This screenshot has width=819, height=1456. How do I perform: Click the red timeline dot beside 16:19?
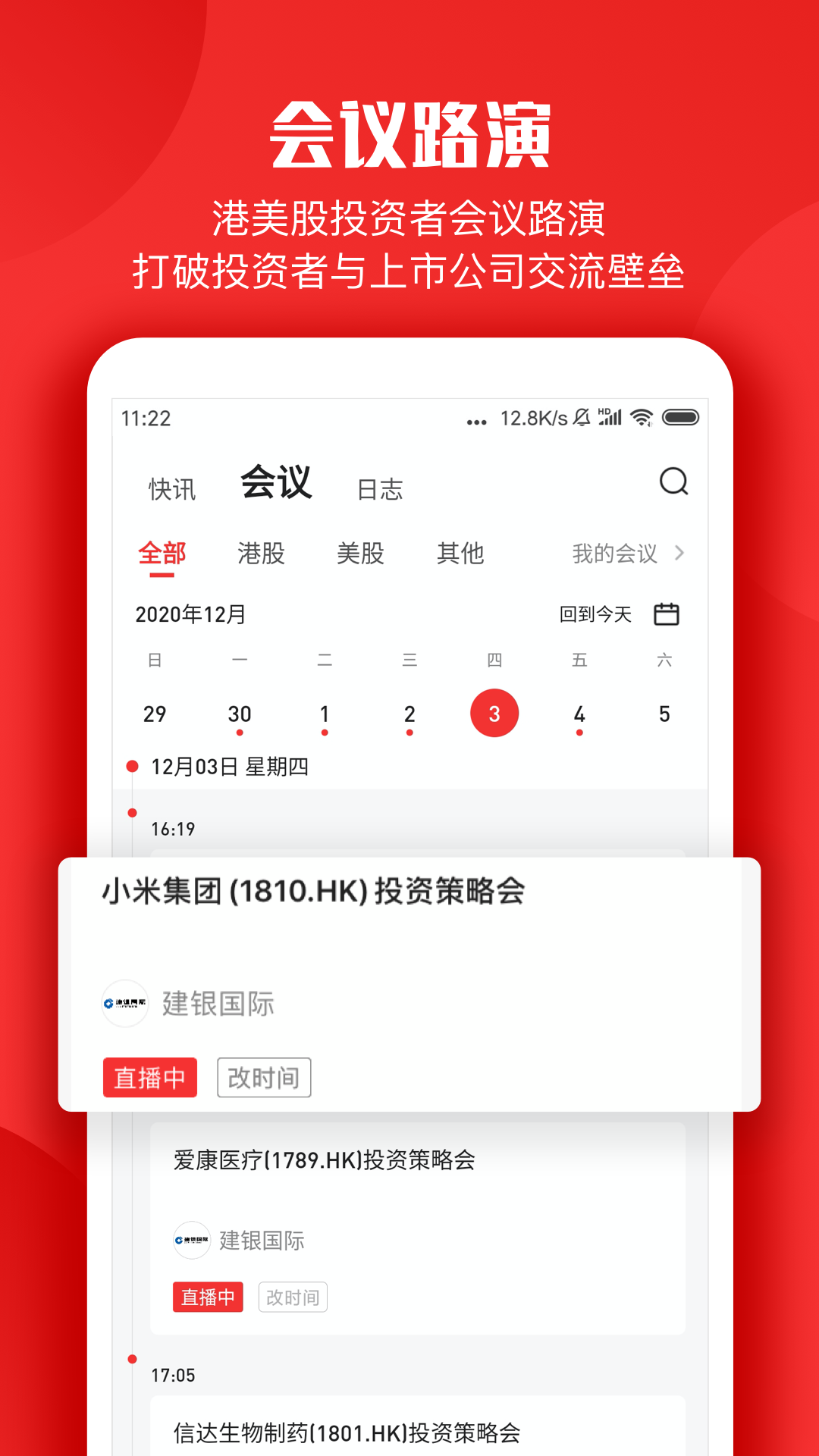point(130,811)
